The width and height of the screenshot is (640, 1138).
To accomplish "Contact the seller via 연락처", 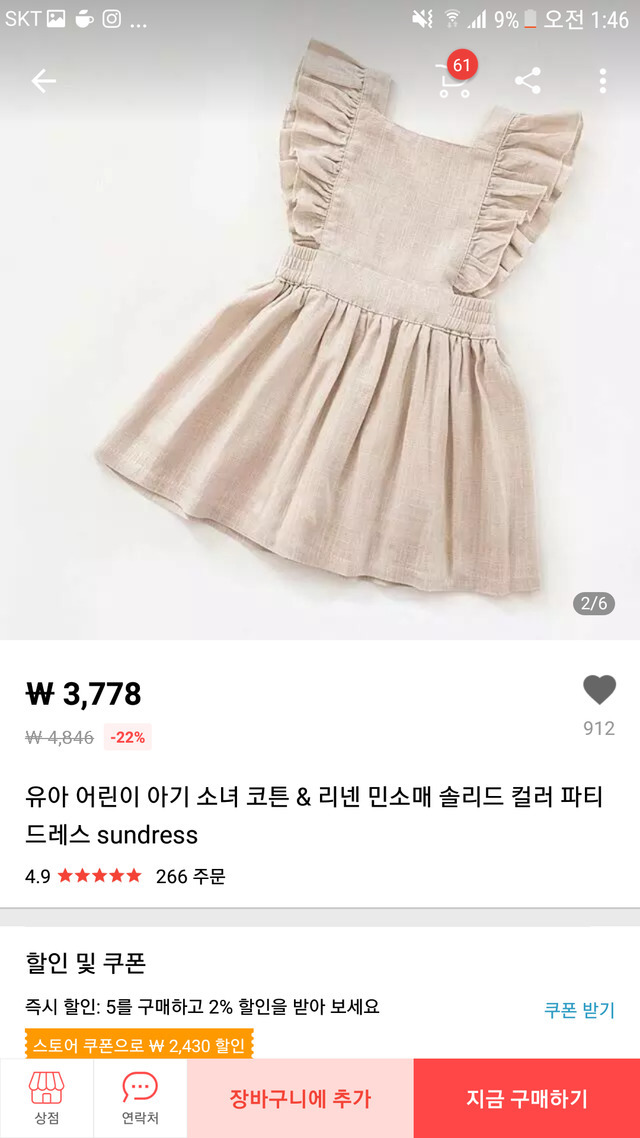I will click(140, 1098).
